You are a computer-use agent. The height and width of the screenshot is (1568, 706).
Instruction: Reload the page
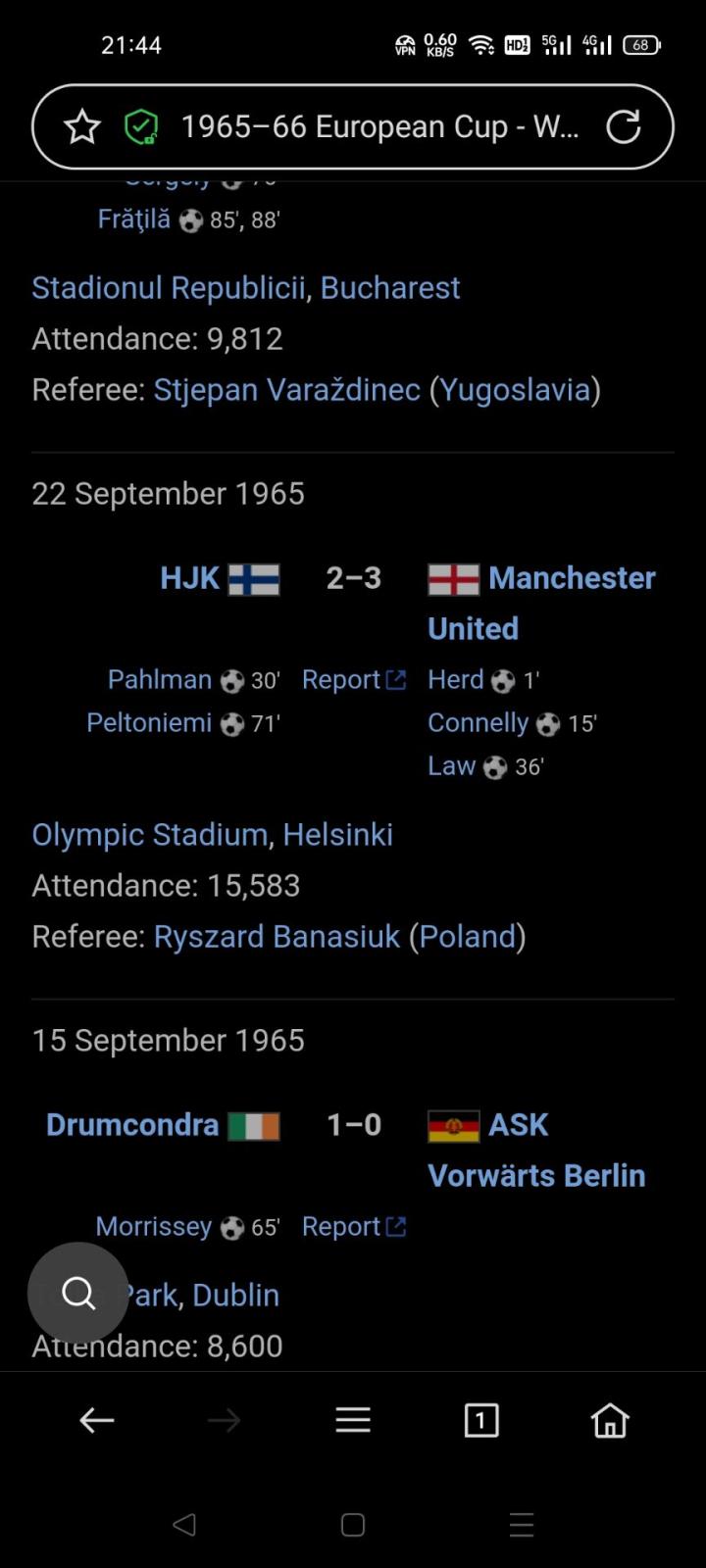pos(624,126)
